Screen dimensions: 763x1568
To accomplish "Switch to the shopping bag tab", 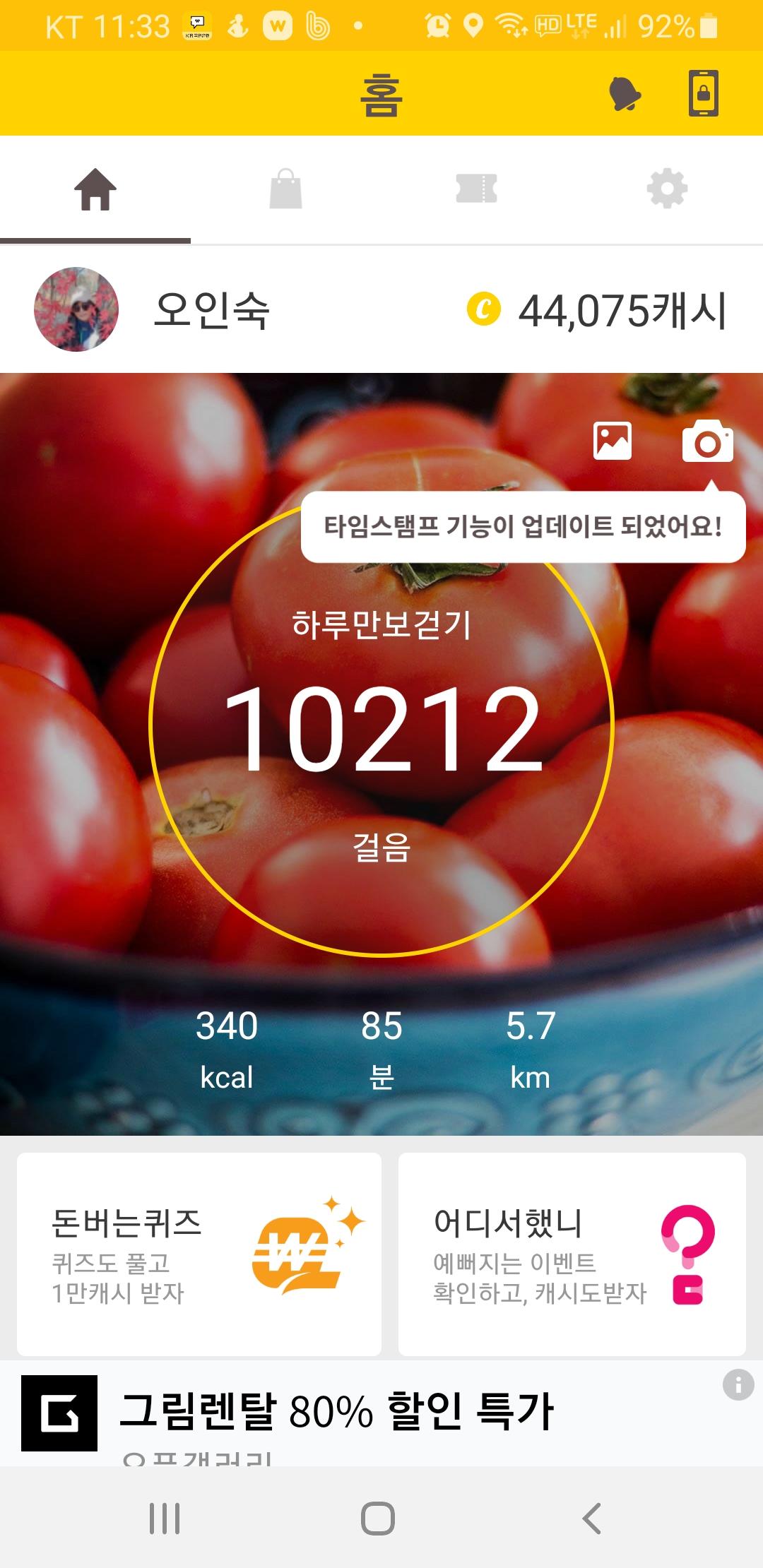I will tap(286, 189).
